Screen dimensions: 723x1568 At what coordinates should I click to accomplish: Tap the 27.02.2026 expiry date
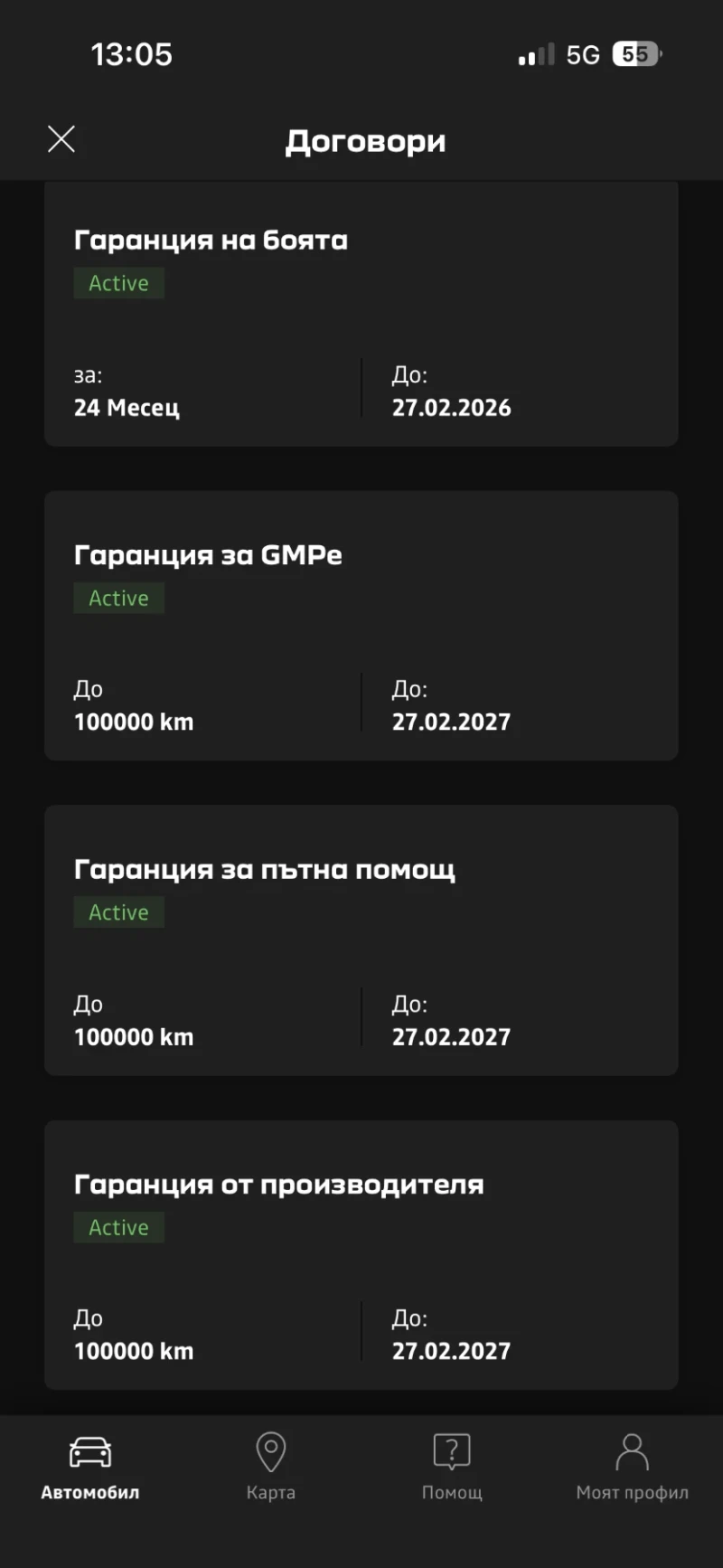[452, 407]
